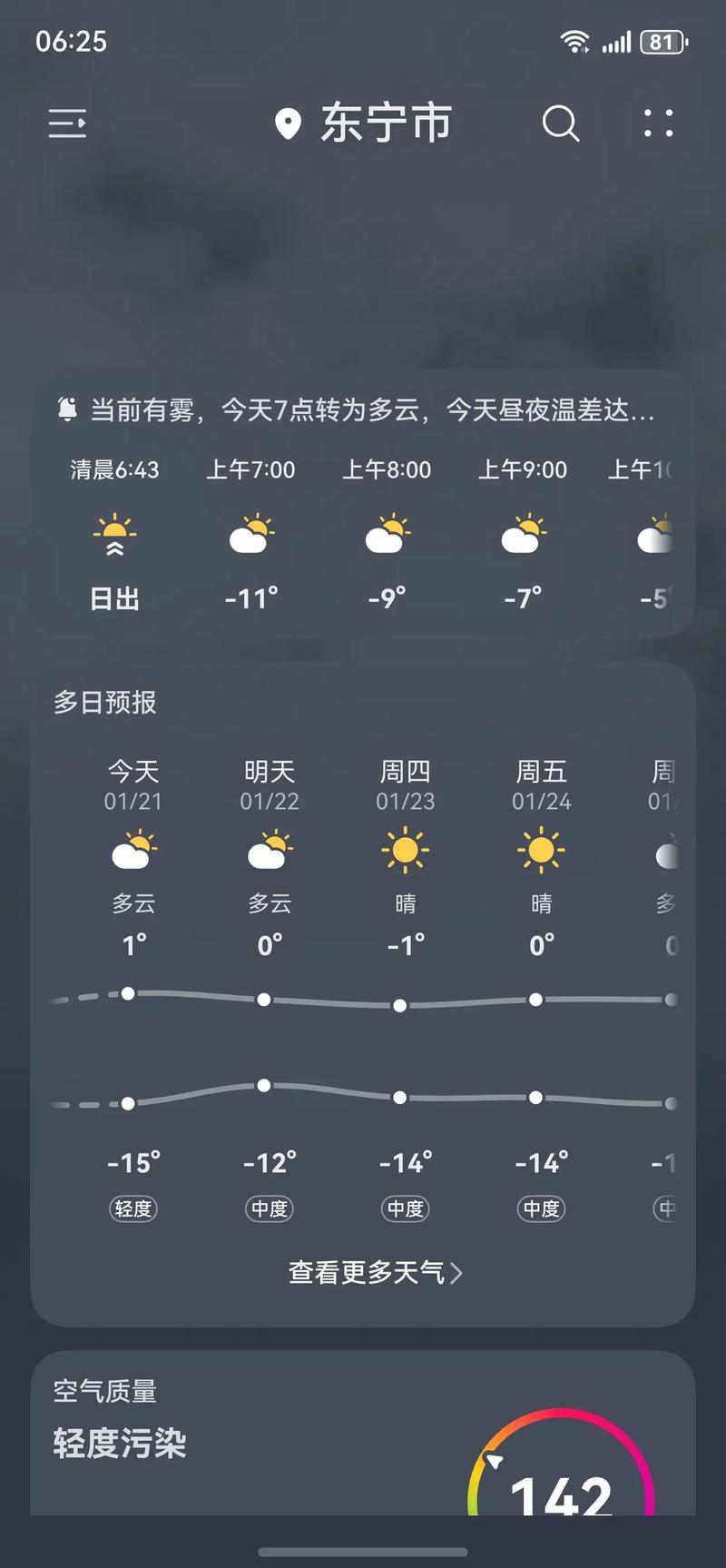Image resolution: width=726 pixels, height=1568 pixels.
Task: Tap the sun icon for 周五 forecast
Action: (541, 849)
